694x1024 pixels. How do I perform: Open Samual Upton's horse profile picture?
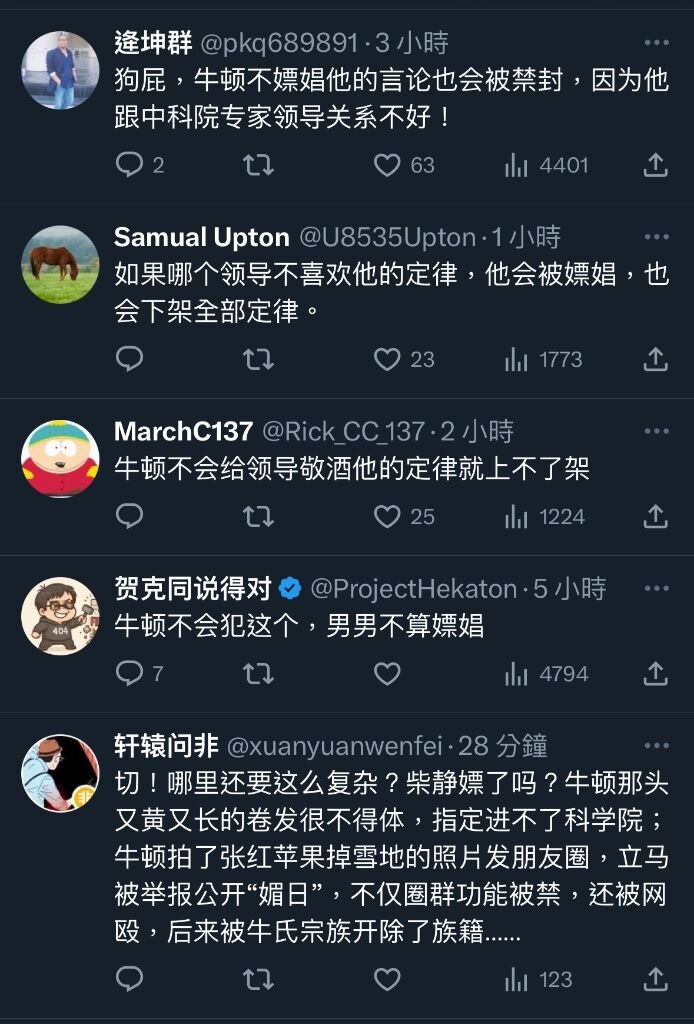(x=60, y=264)
